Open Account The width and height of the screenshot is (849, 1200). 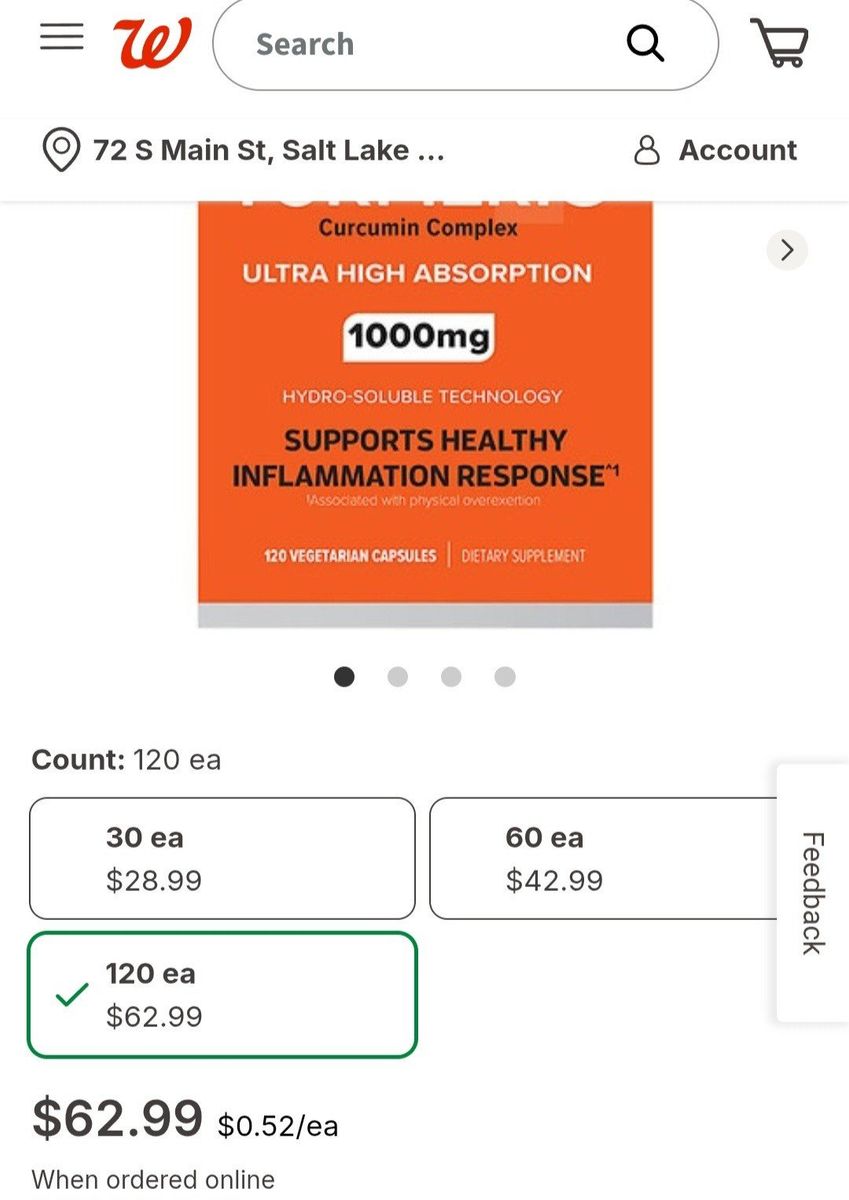click(716, 151)
